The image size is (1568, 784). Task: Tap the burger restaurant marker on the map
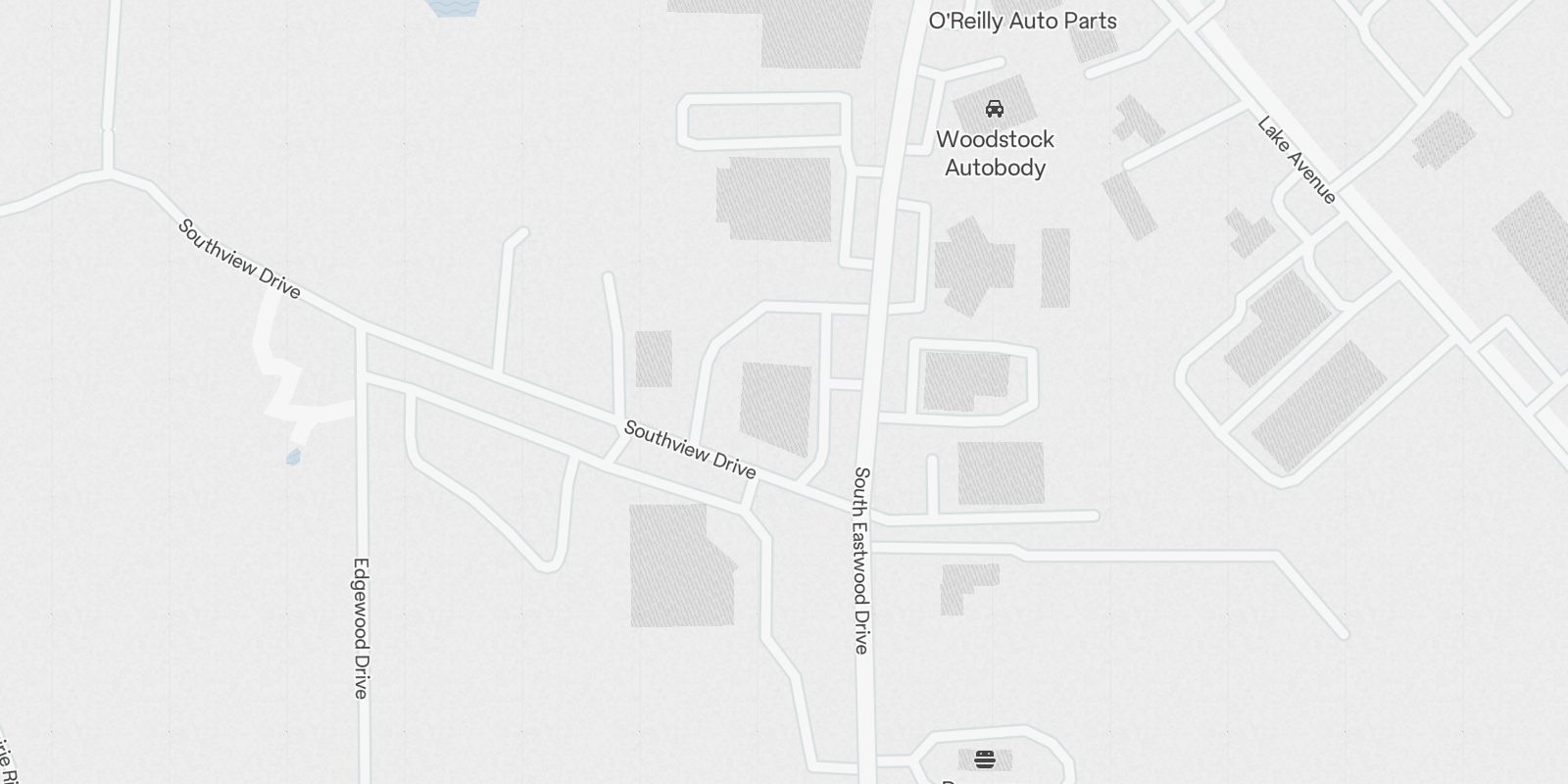click(985, 759)
